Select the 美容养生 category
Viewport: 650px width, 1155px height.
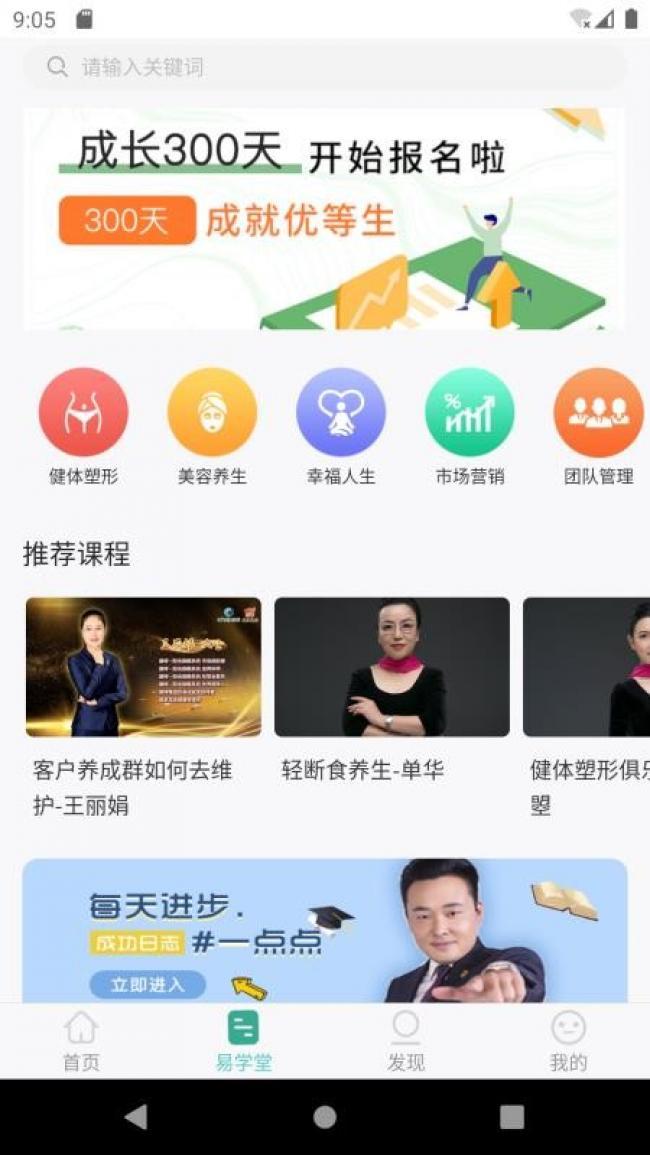tap(212, 427)
